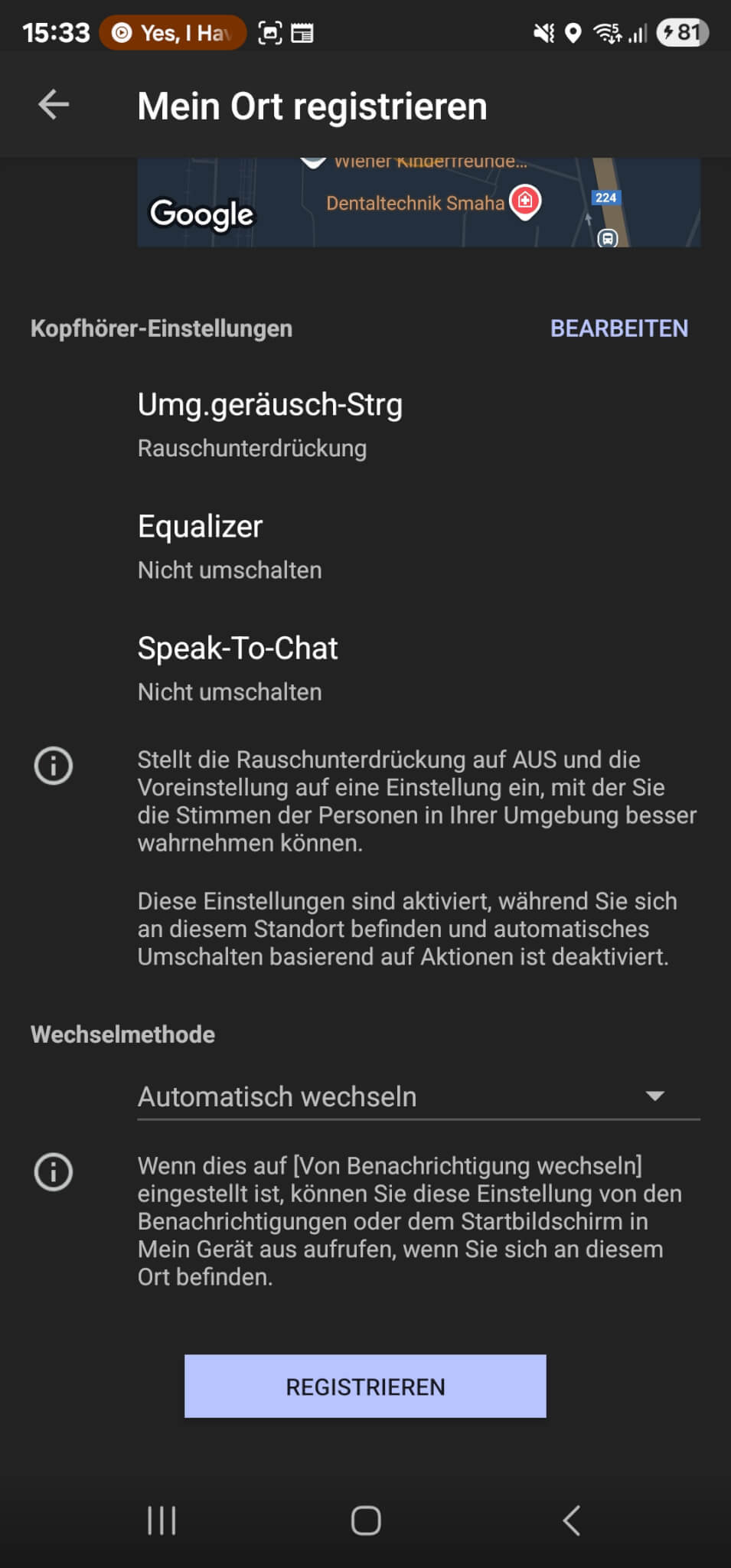Go to the system home screen
Viewport: 731px width, 1568px height.
point(366,1521)
